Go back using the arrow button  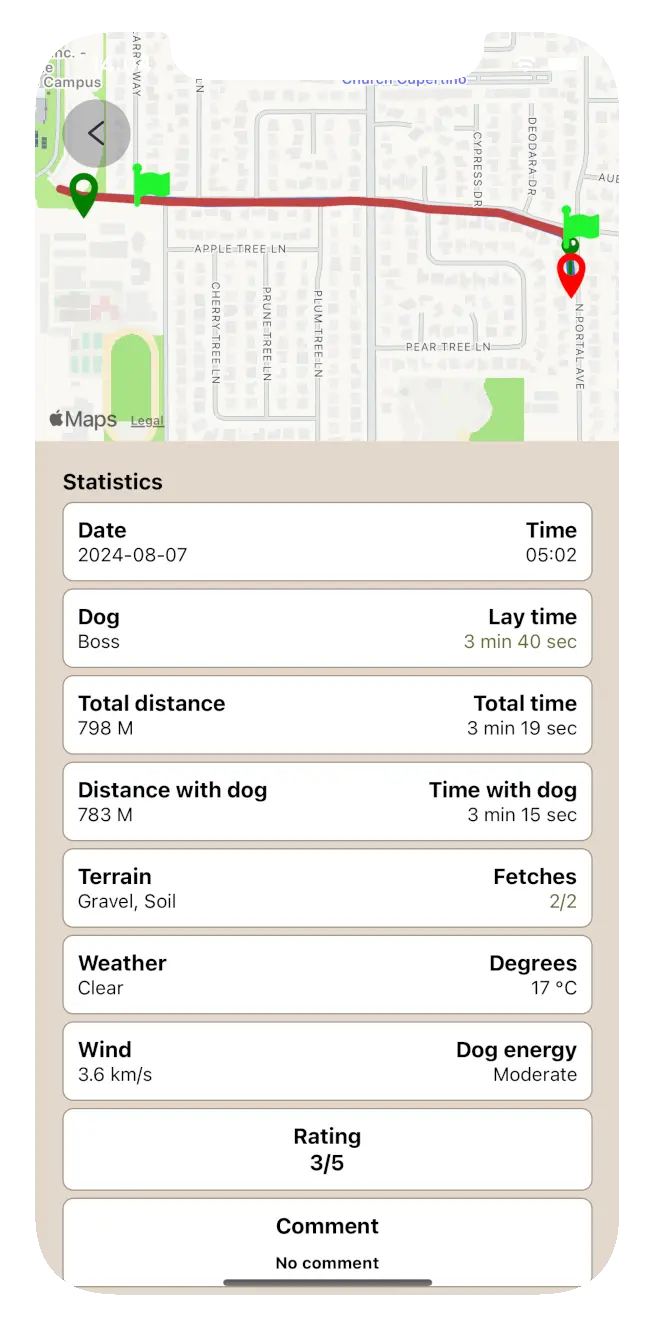[97, 133]
